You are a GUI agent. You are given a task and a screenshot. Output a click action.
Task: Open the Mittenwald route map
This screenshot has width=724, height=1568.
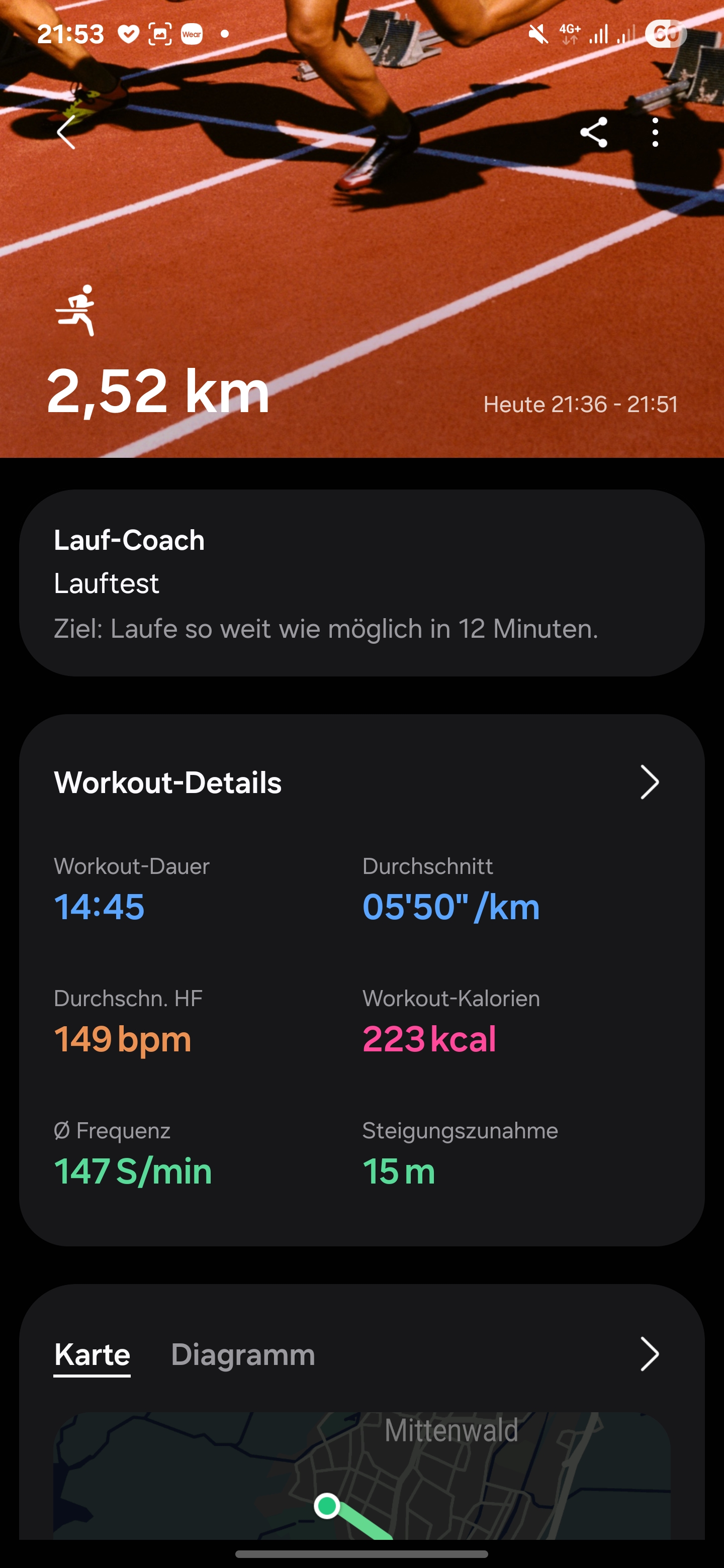(361, 1479)
